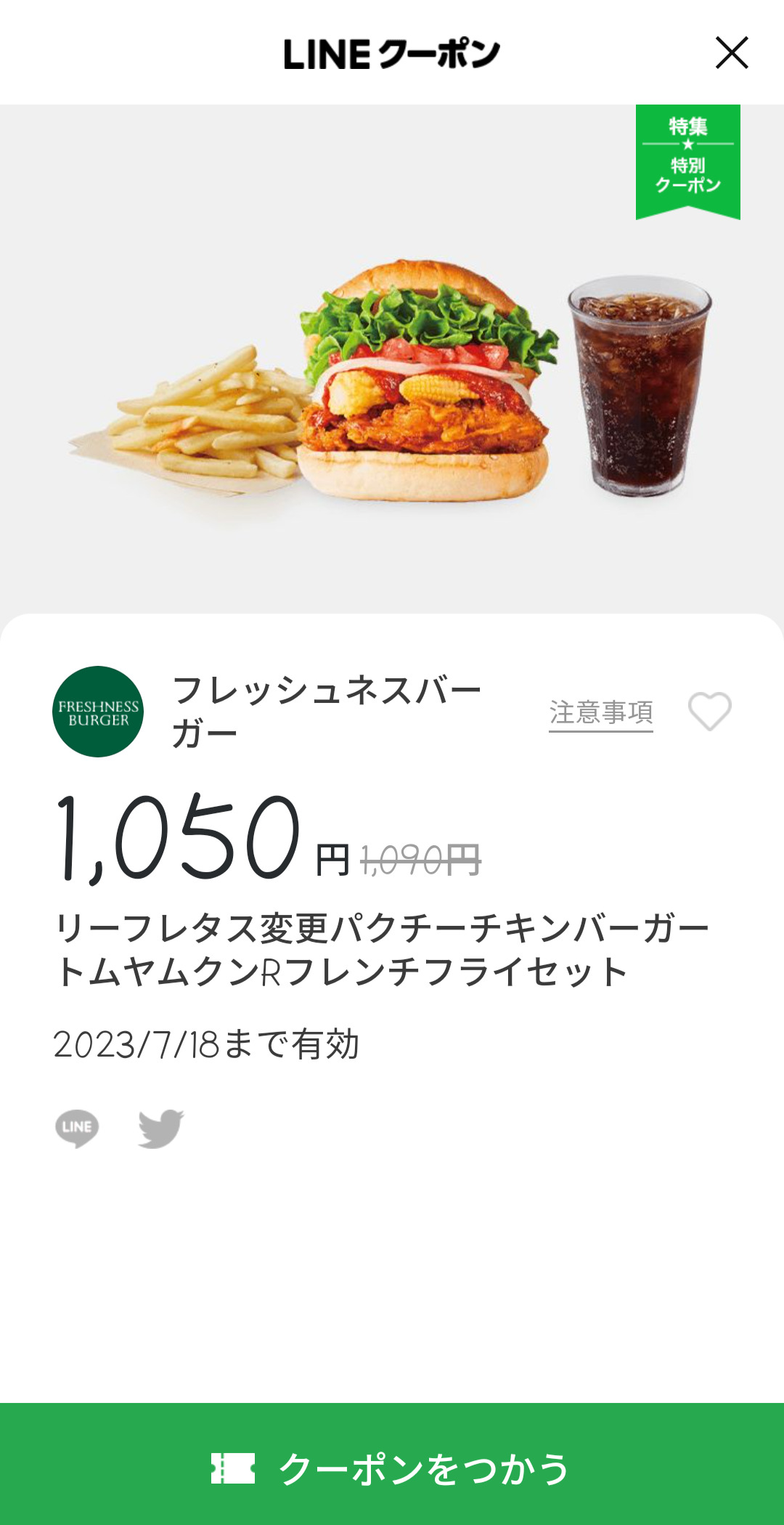Favorite this coupon with the heart icon
This screenshot has width=784, height=1525.
pyautogui.click(x=709, y=711)
